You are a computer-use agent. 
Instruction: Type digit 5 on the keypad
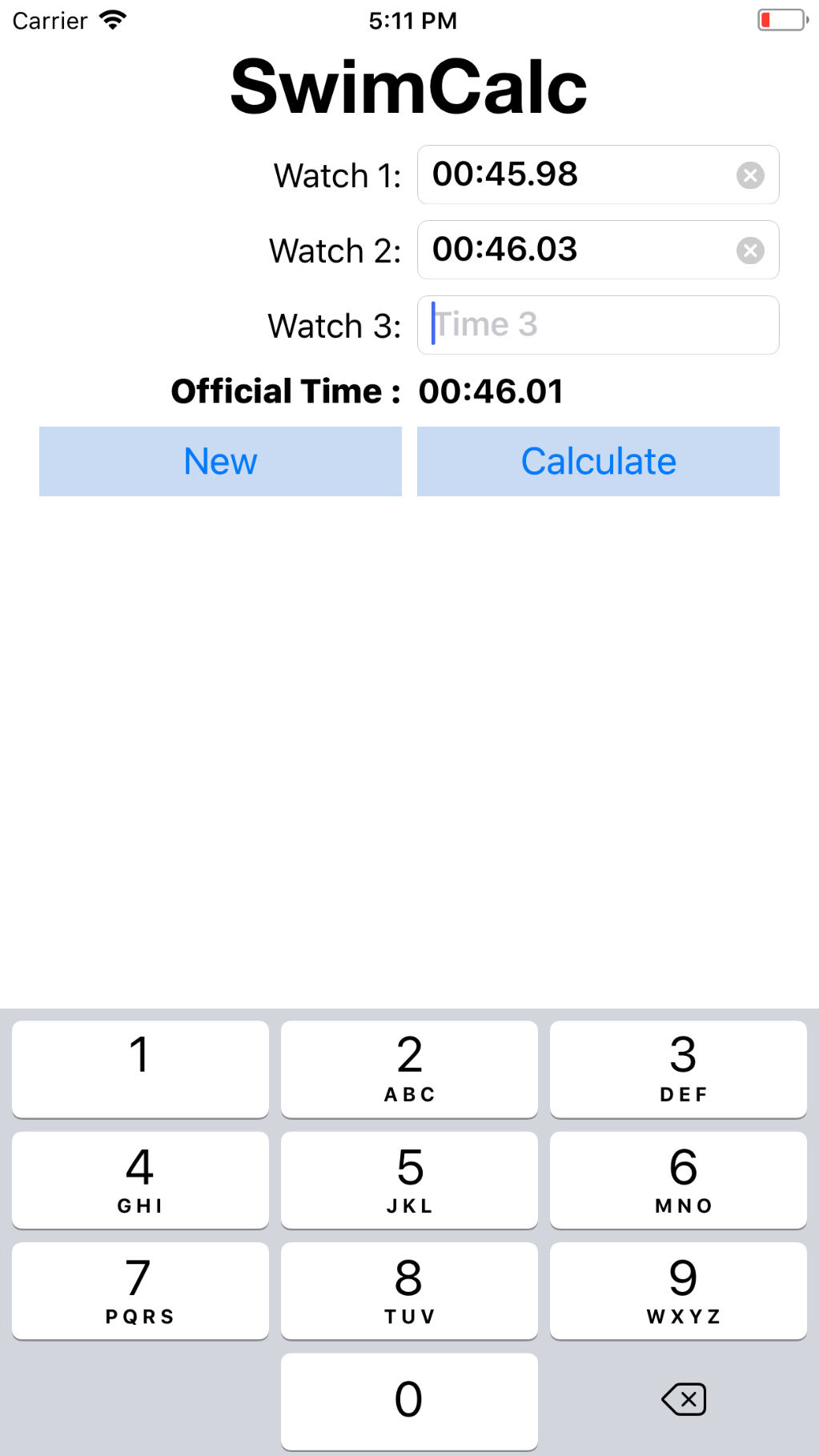point(409,1180)
